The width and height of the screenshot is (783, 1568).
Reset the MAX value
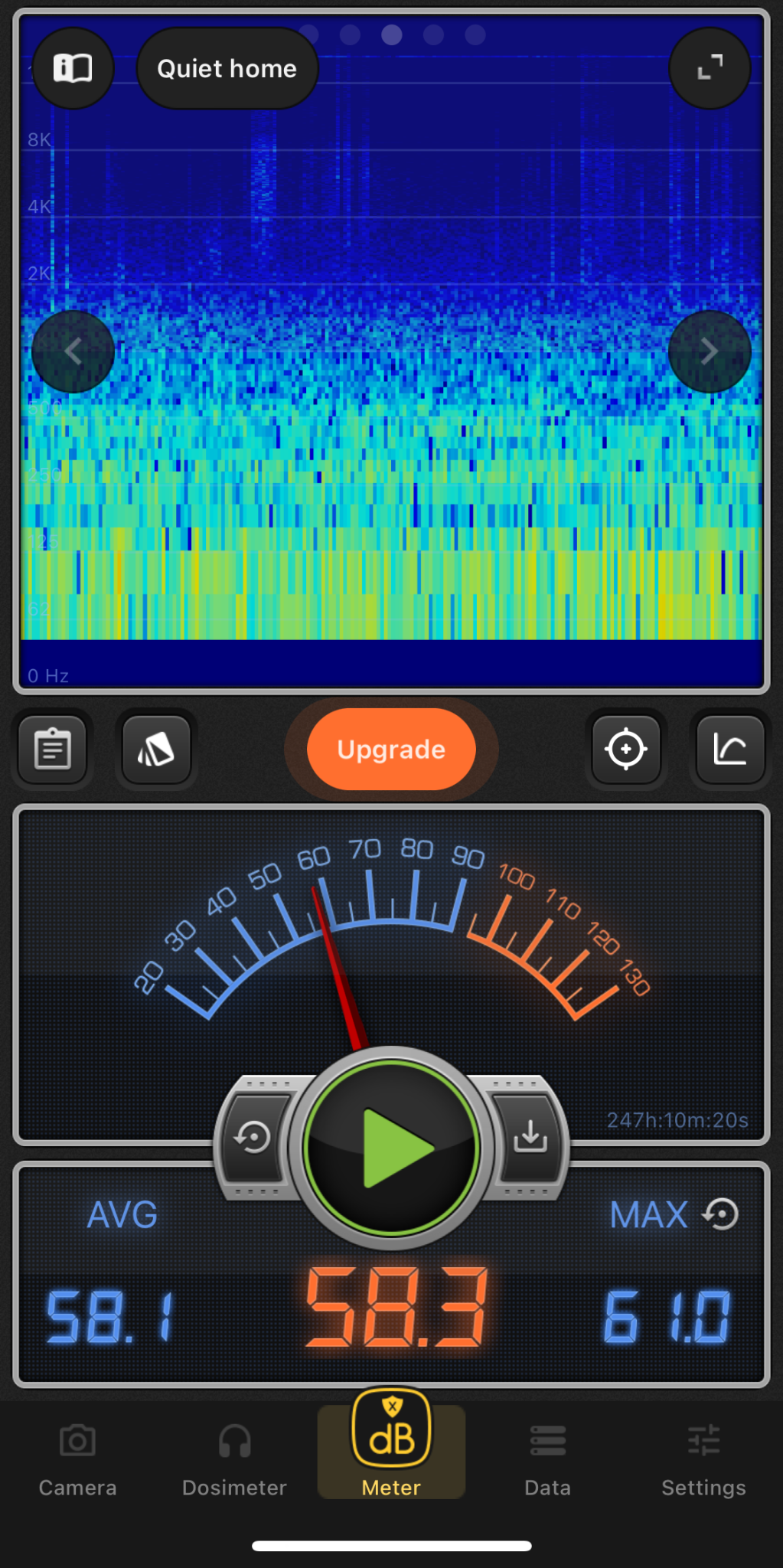pyautogui.click(x=721, y=1214)
